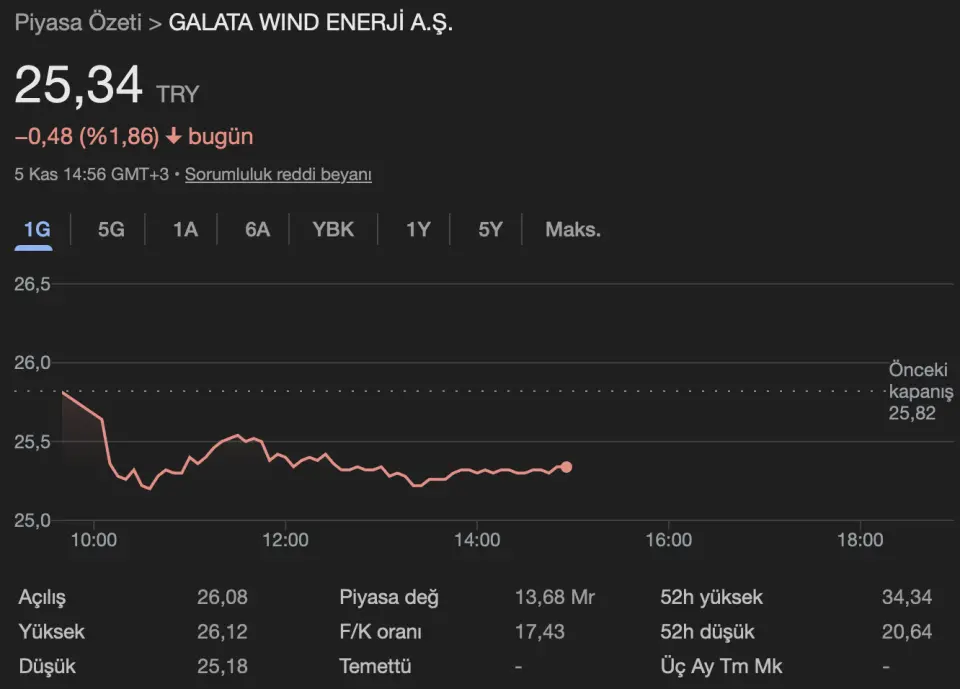Viewport: 960px width, 689px height.
Task: Switch to the 6A range
Action: pyautogui.click(x=257, y=229)
